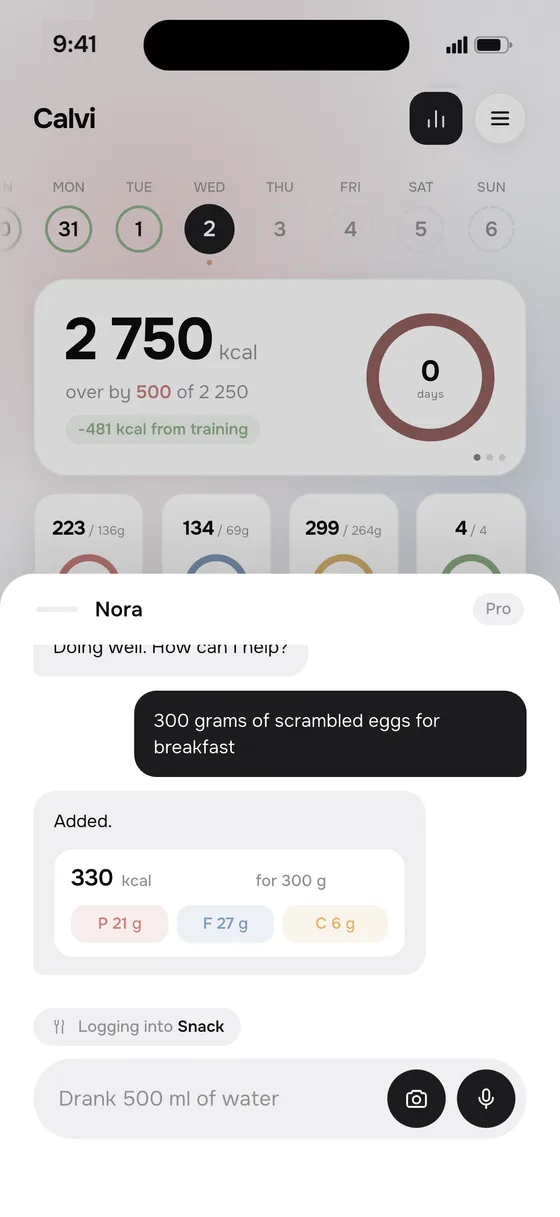Select Sunday the 6th

pyautogui.click(x=491, y=229)
